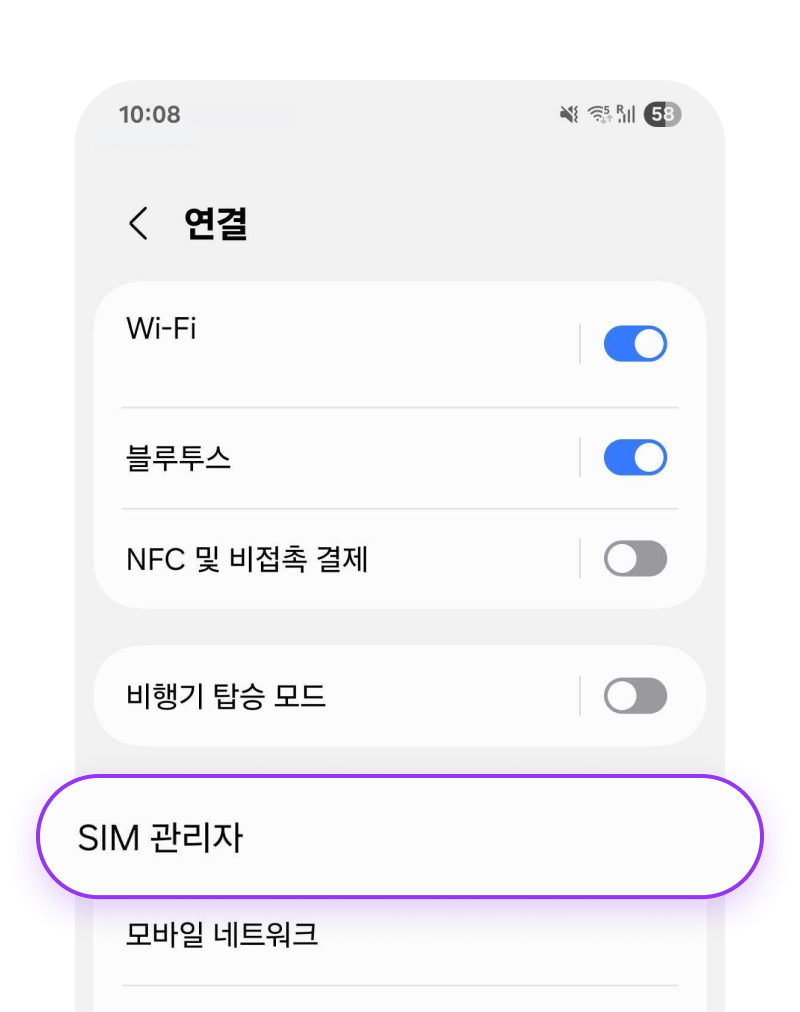Enable NFC 및 비접촉 결제
Viewport: 800px width, 1012px height.
coord(636,559)
